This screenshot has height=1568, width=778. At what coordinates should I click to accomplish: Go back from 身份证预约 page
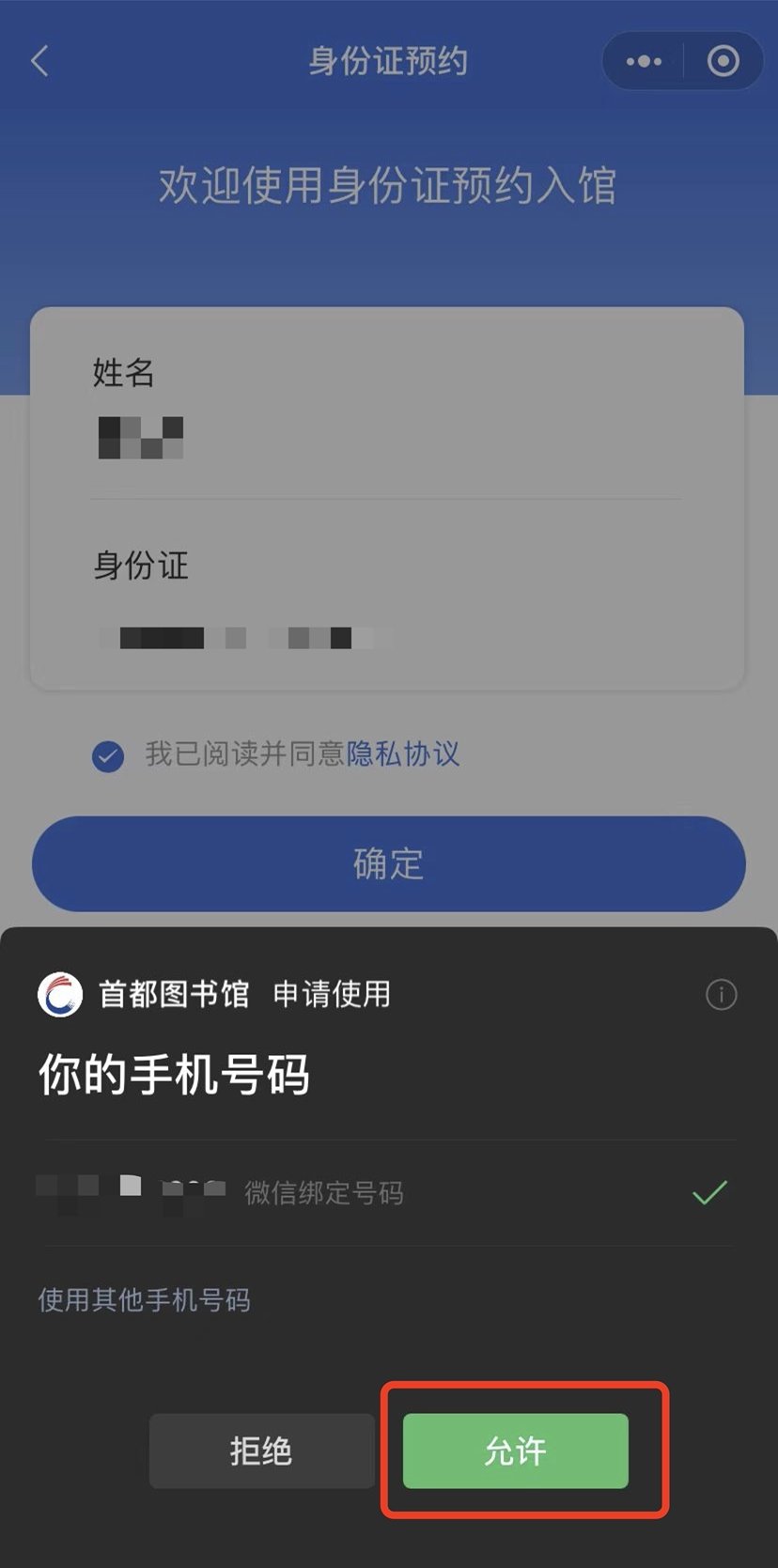[39, 61]
